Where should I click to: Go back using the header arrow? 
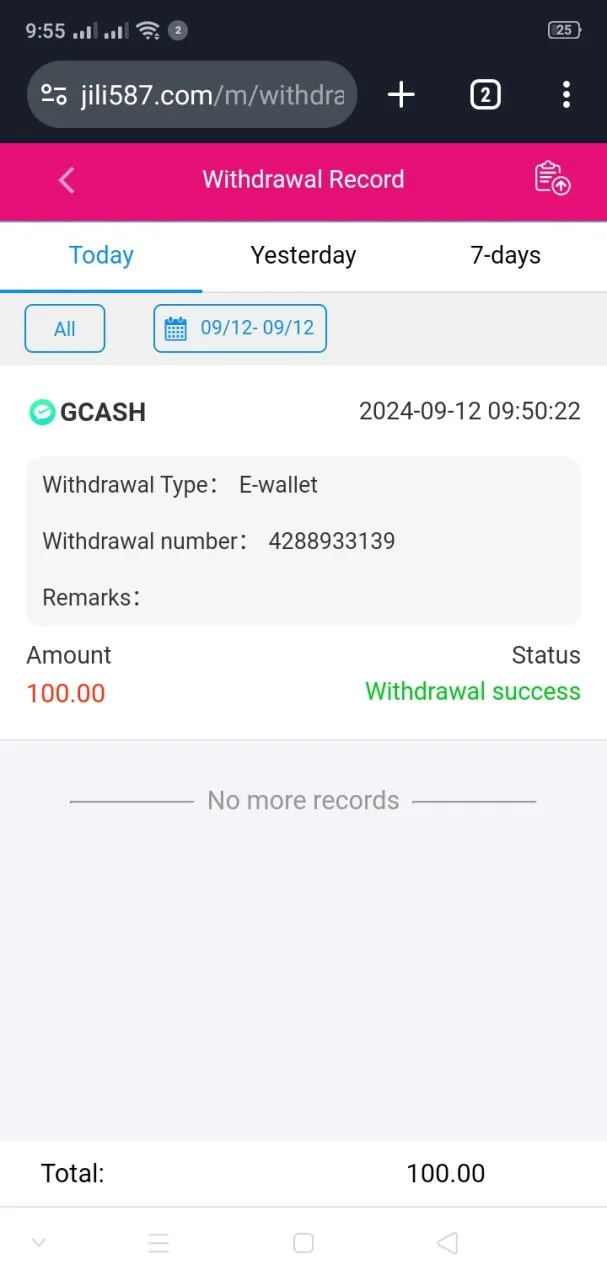[x=67, y=180]
